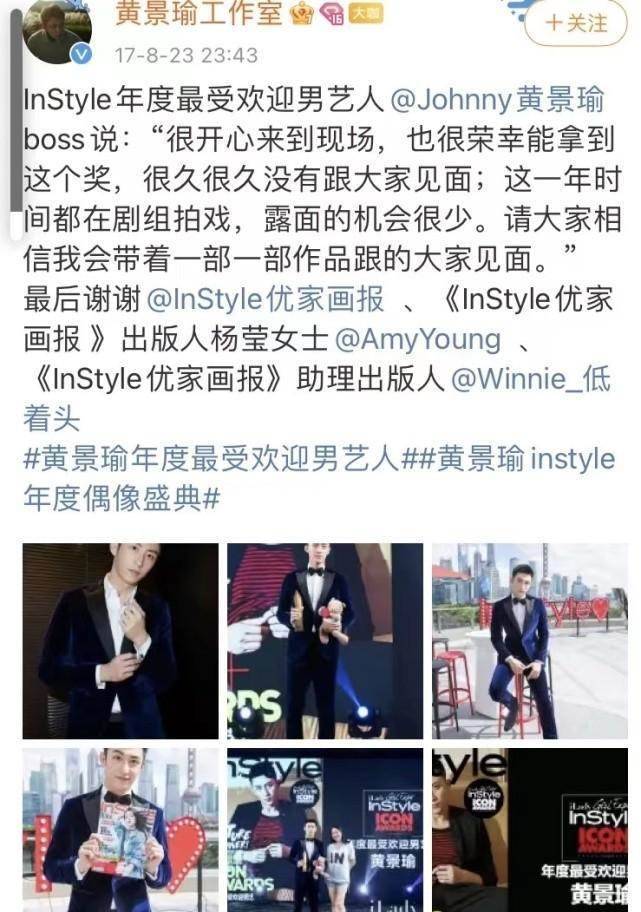View the stage photo with the female host

[x=324, y=830]
